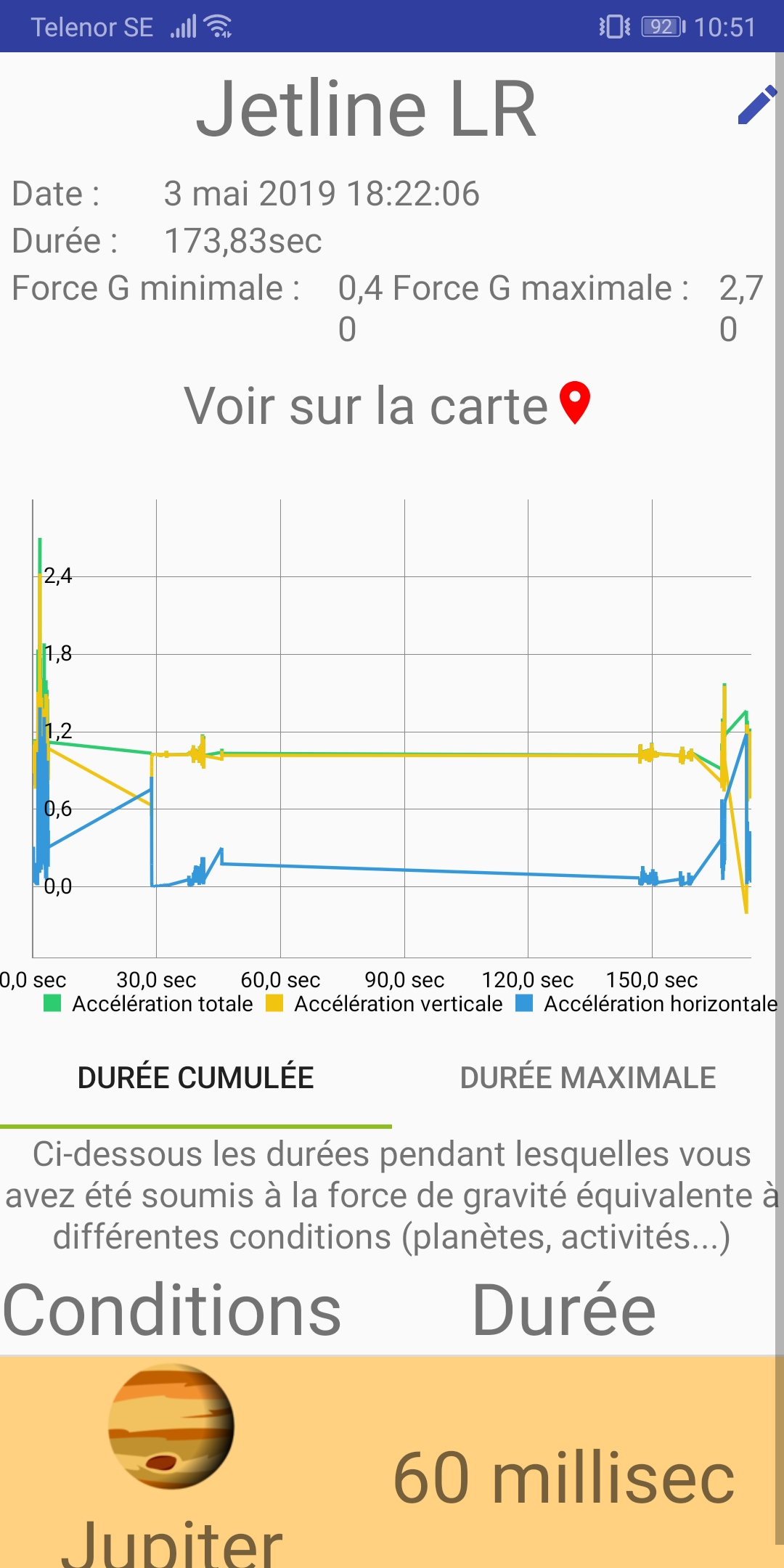Tap the pencil icon to edit the title
The image size is (784, 1568).
756,105
